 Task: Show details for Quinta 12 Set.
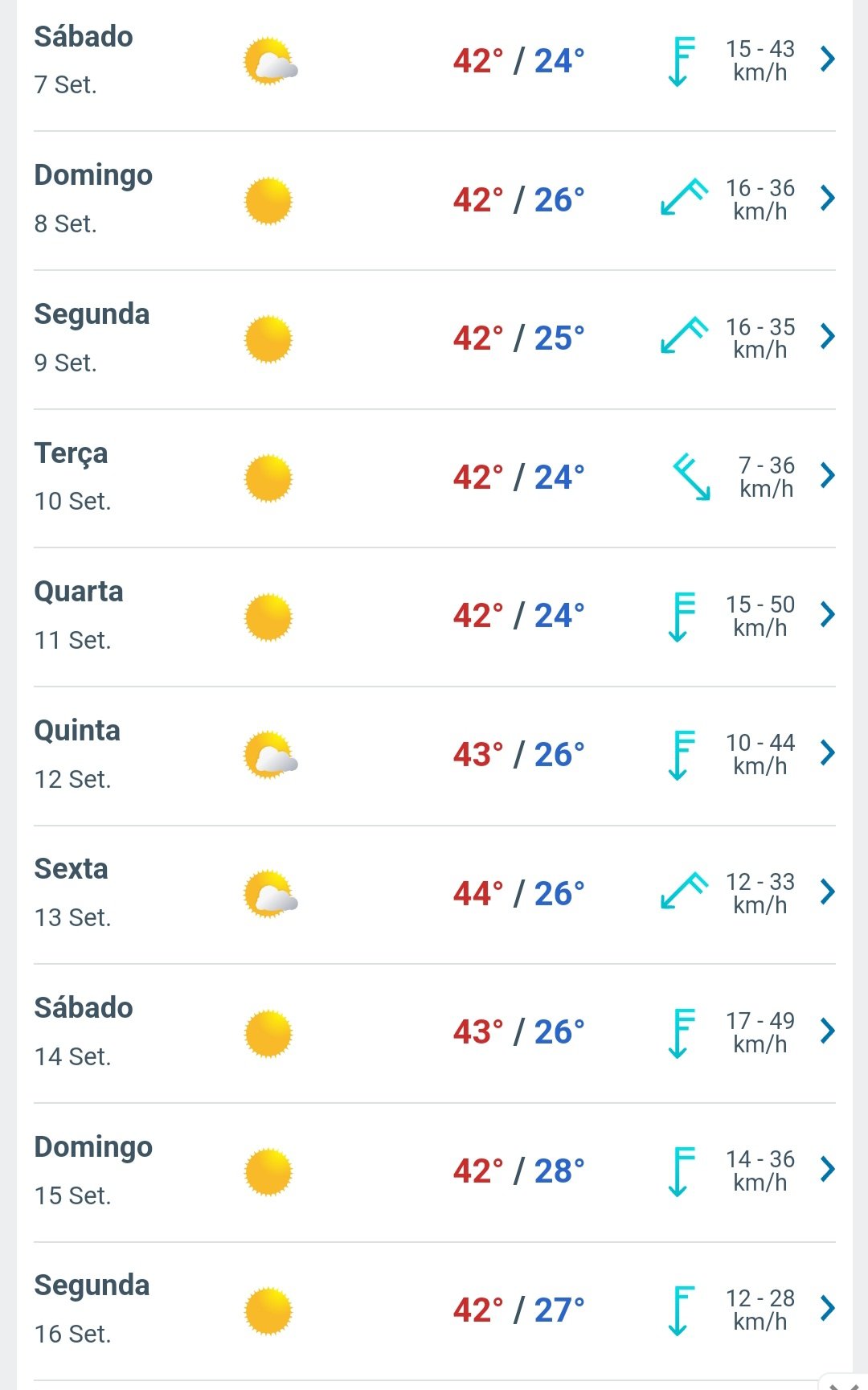(434, 756)
